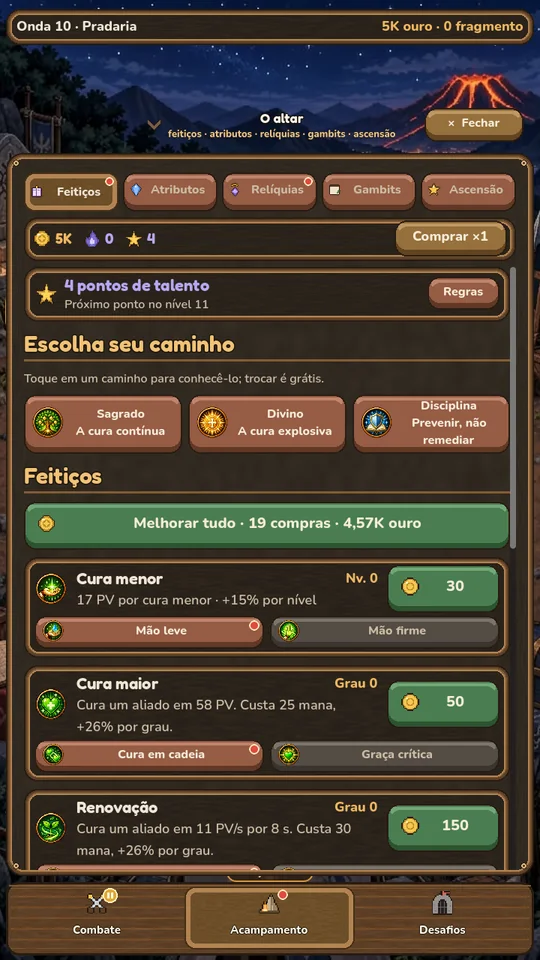Upgrade Cura maior for 50 gold
This screenshot has width=540, height=960.
pos(443,702)
